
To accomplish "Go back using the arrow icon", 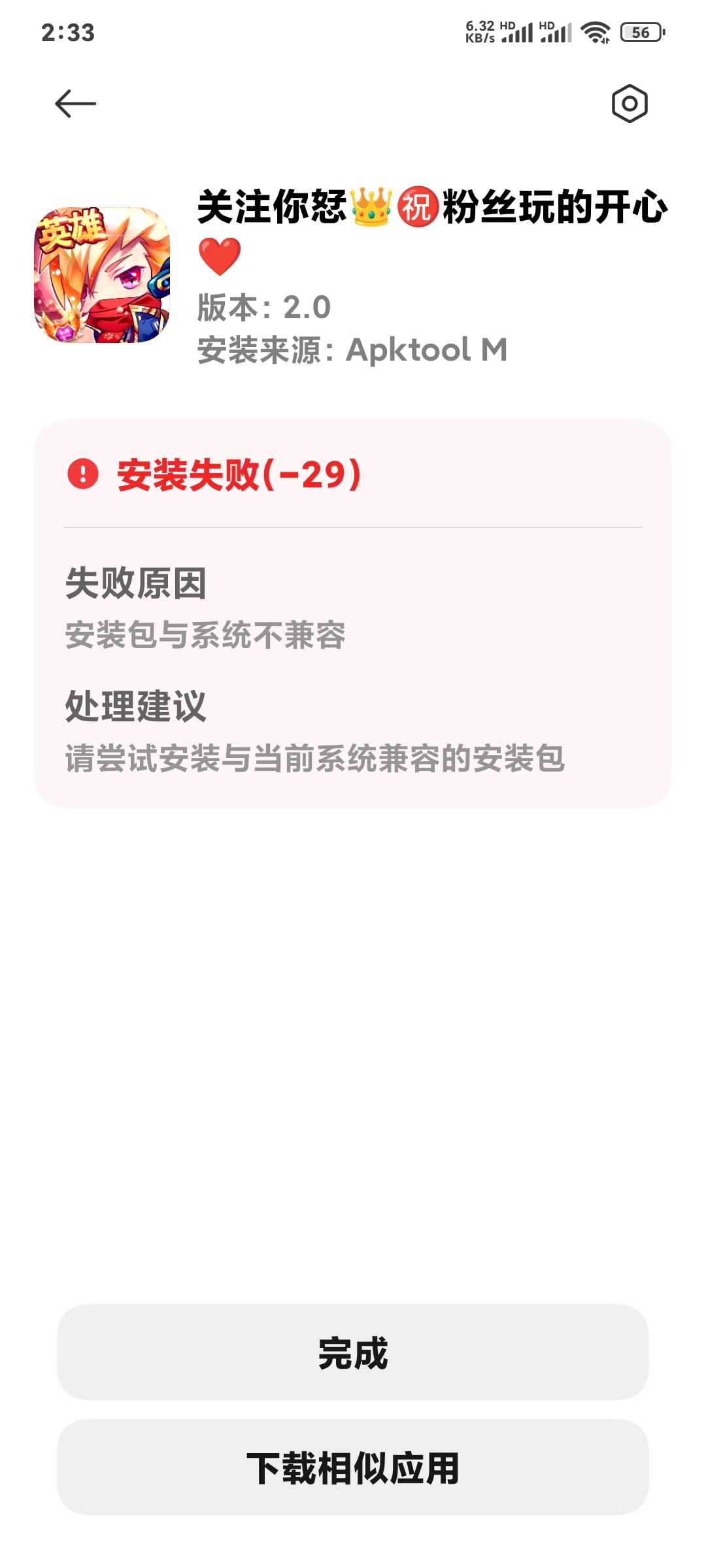I will click(x=75, y=104).
